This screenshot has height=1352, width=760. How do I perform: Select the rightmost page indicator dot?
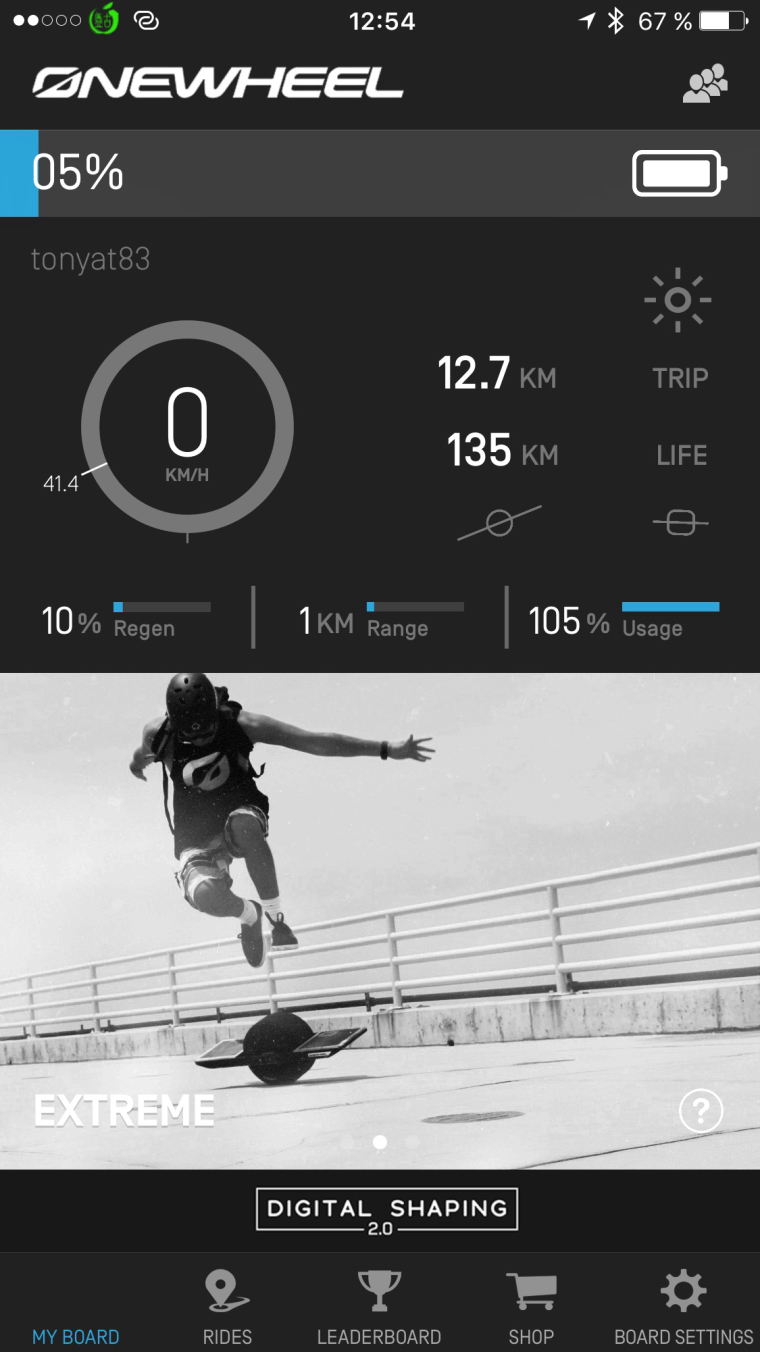pyautogui.click(x=412, y=1141)
